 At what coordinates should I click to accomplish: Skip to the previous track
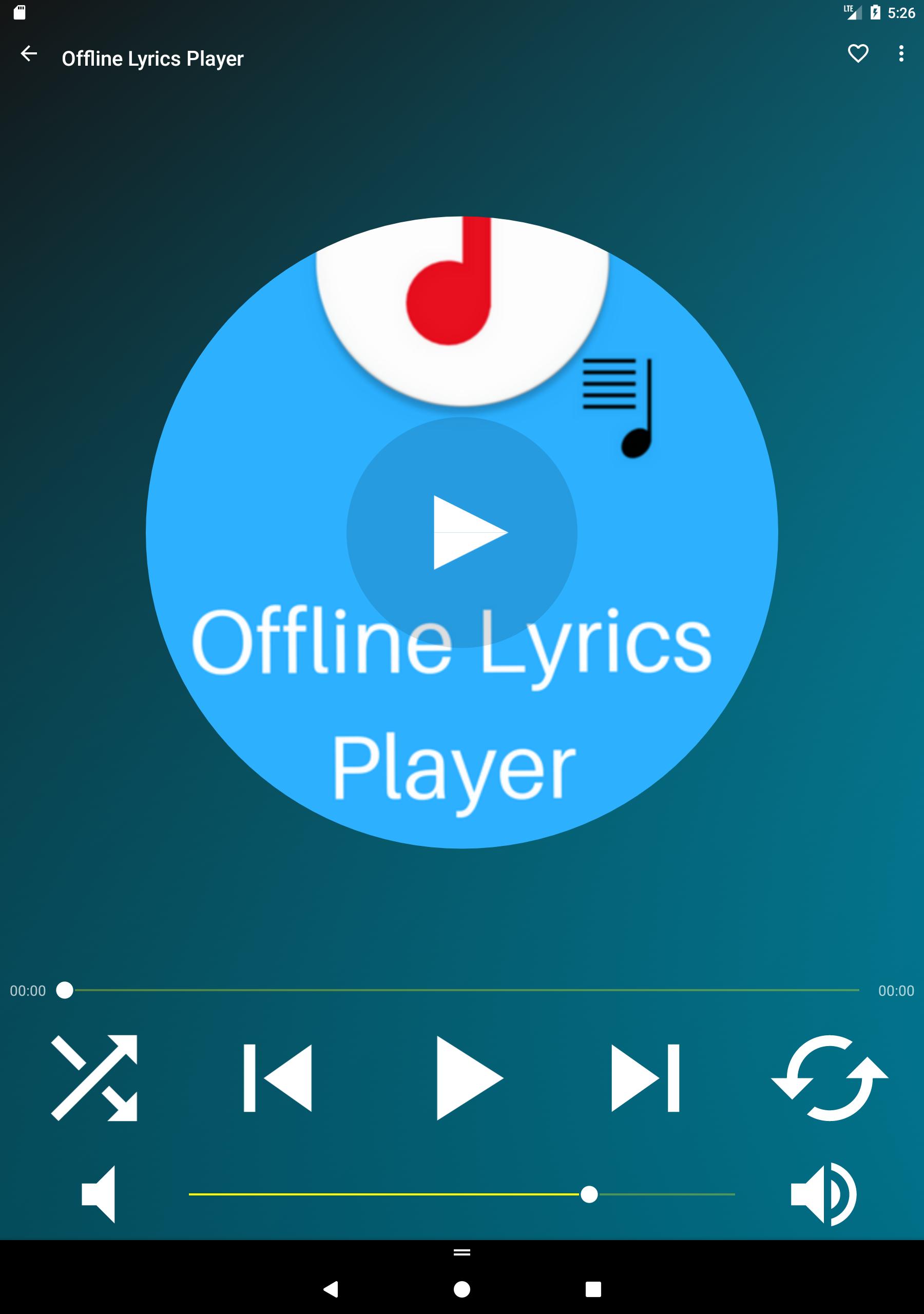coord(278,1077)
